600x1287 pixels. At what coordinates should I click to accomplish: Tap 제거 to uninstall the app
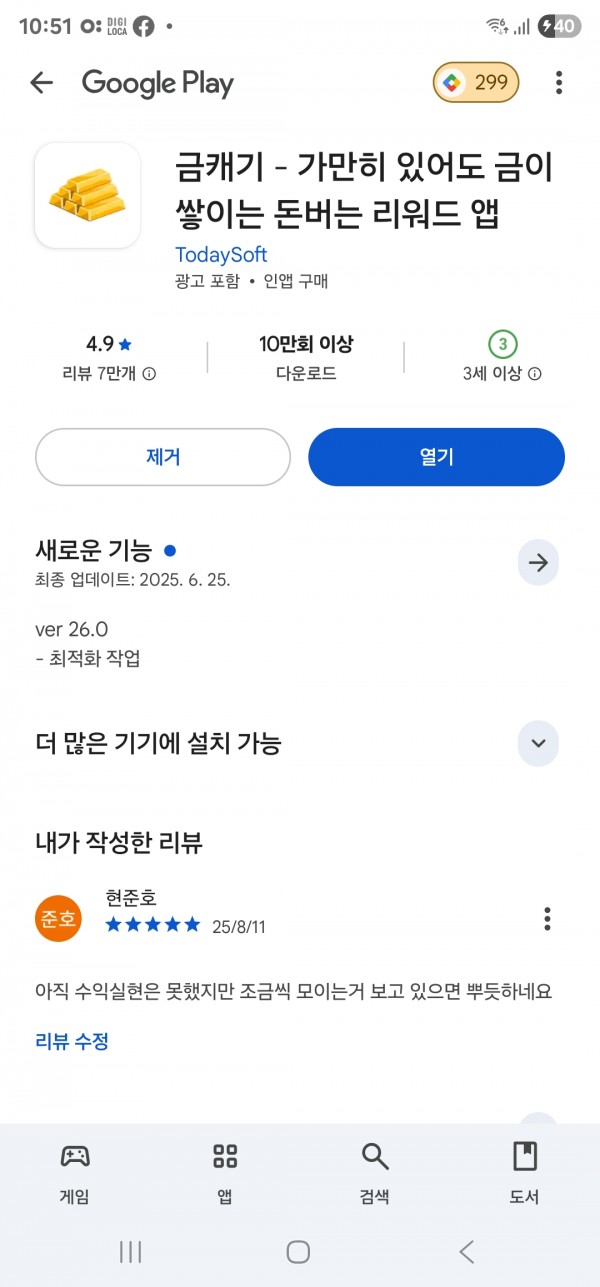163,457
